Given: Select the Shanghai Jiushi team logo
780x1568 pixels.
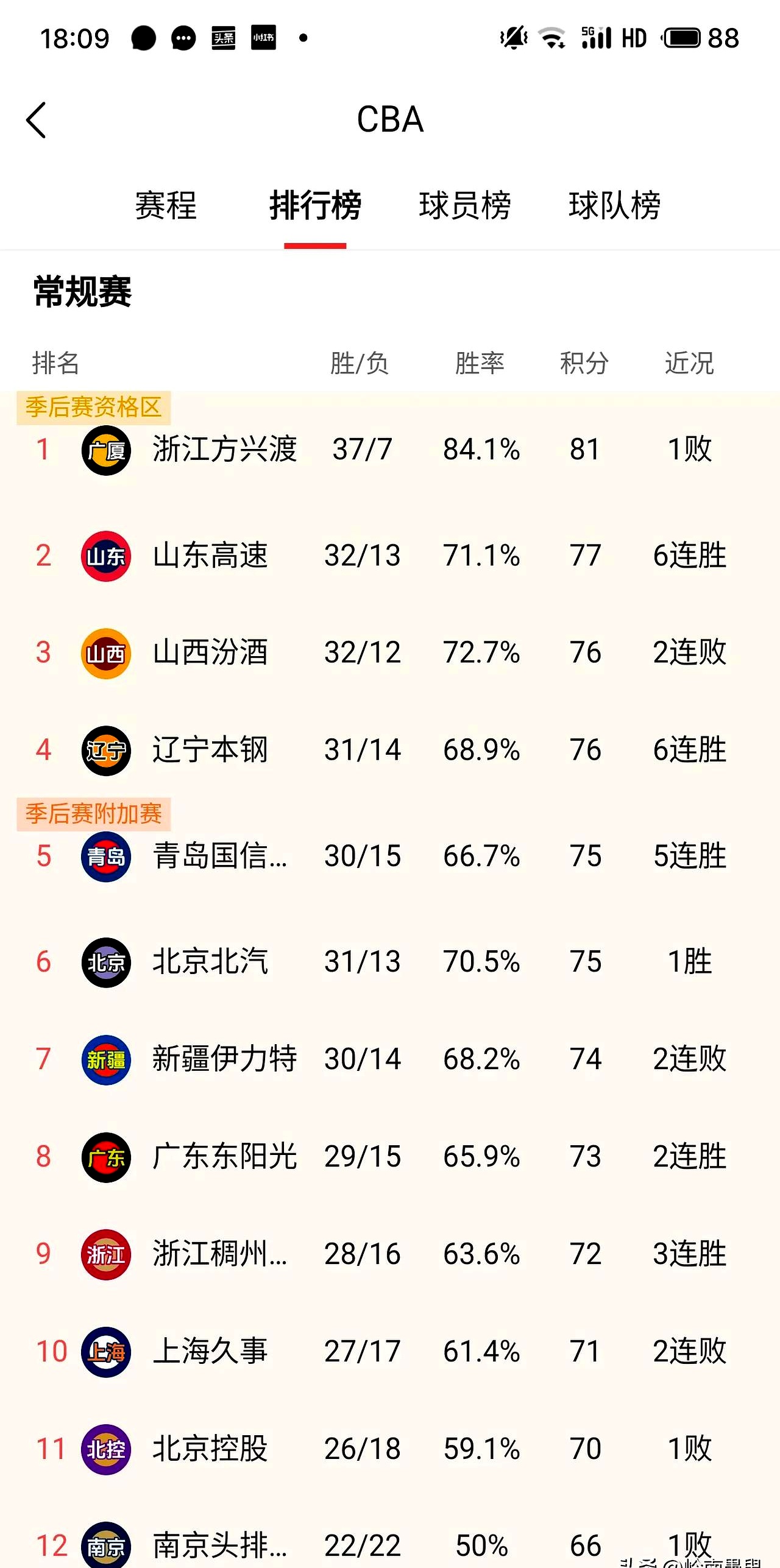Looking at the screenshot, I should (105, 1352).
